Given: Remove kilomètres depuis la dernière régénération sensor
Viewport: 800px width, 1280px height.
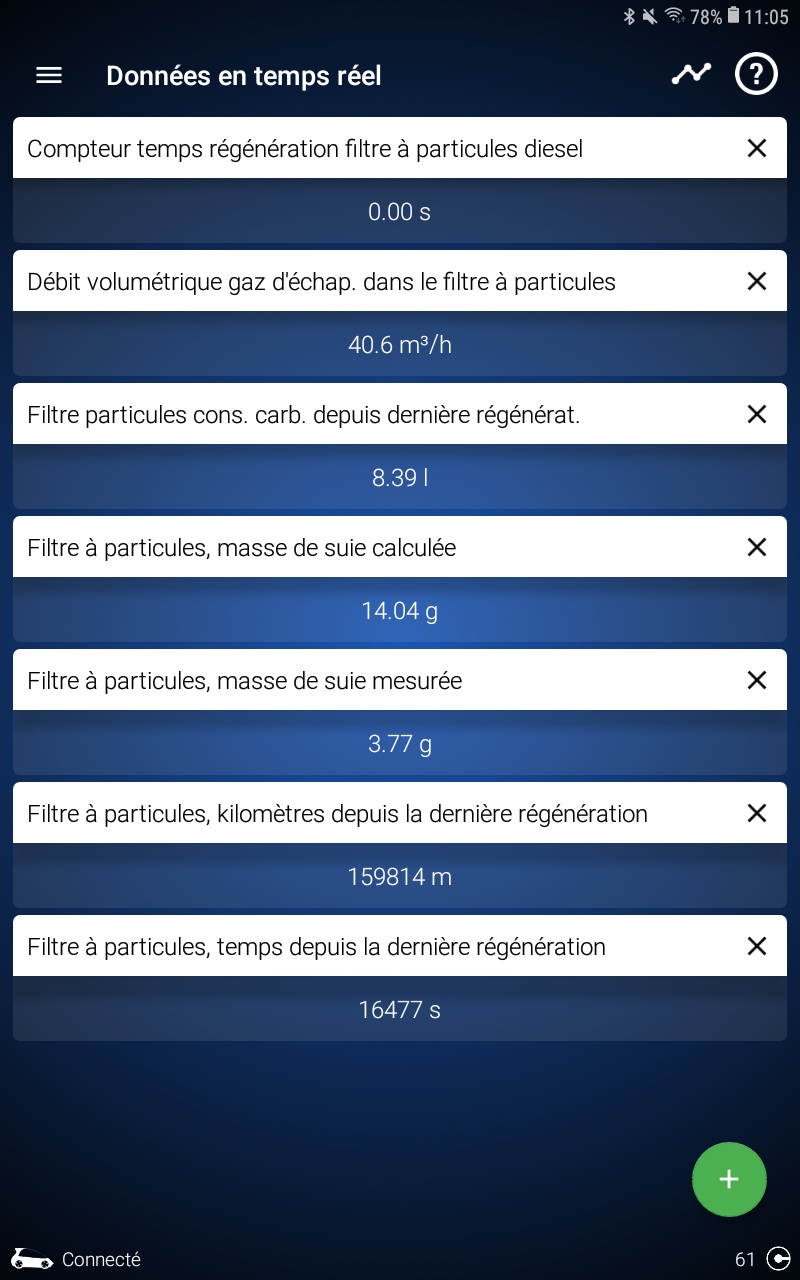Looking at the screenshot, I should (x=757, y=813).
